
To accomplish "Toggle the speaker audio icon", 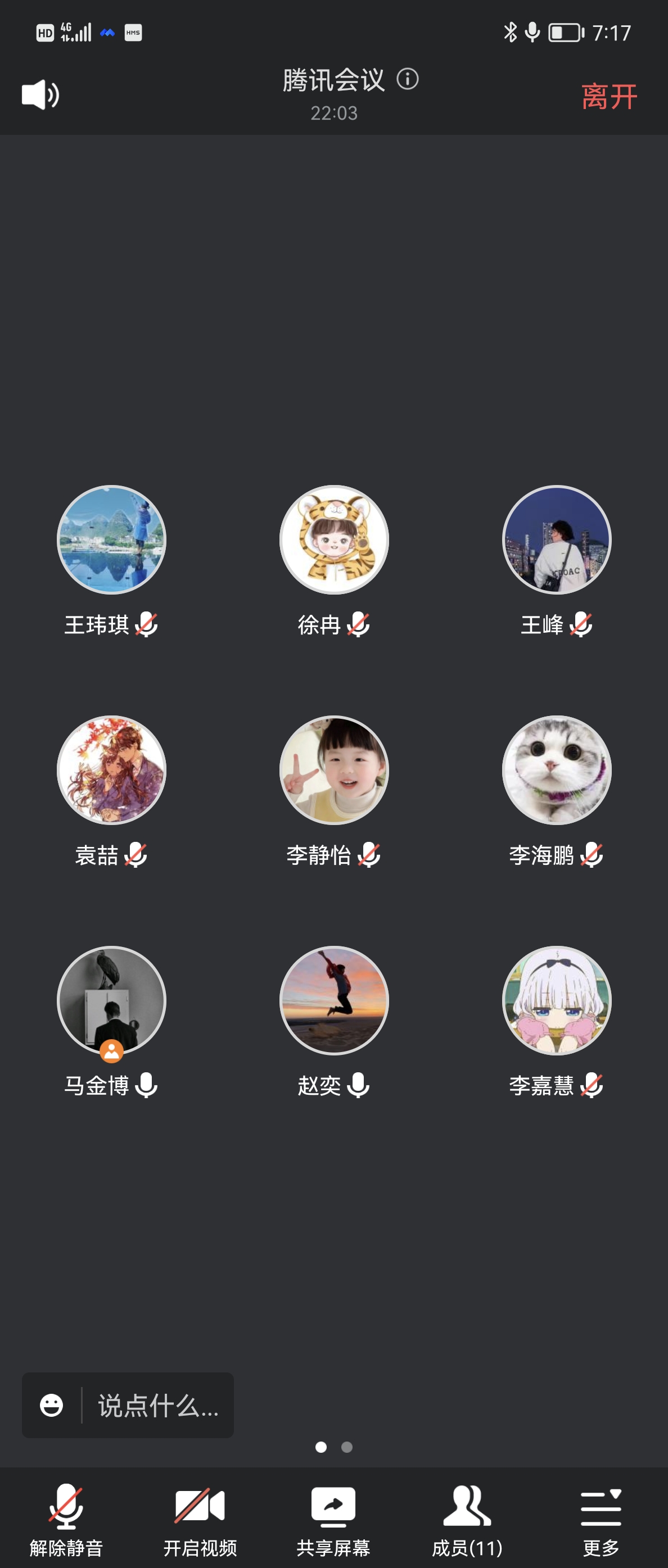I will coord(40,94).
